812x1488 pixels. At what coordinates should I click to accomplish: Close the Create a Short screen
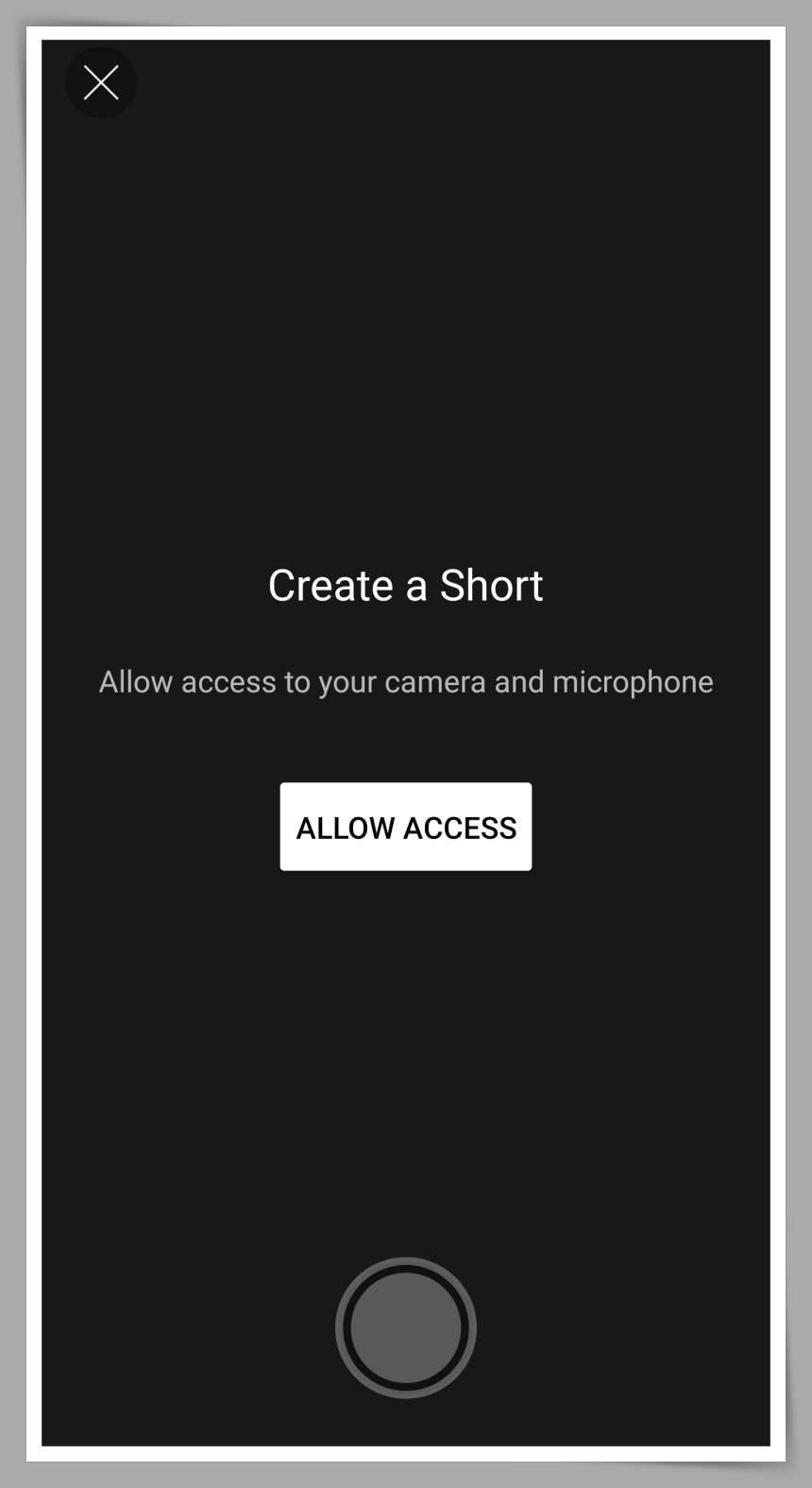point(101,83)
